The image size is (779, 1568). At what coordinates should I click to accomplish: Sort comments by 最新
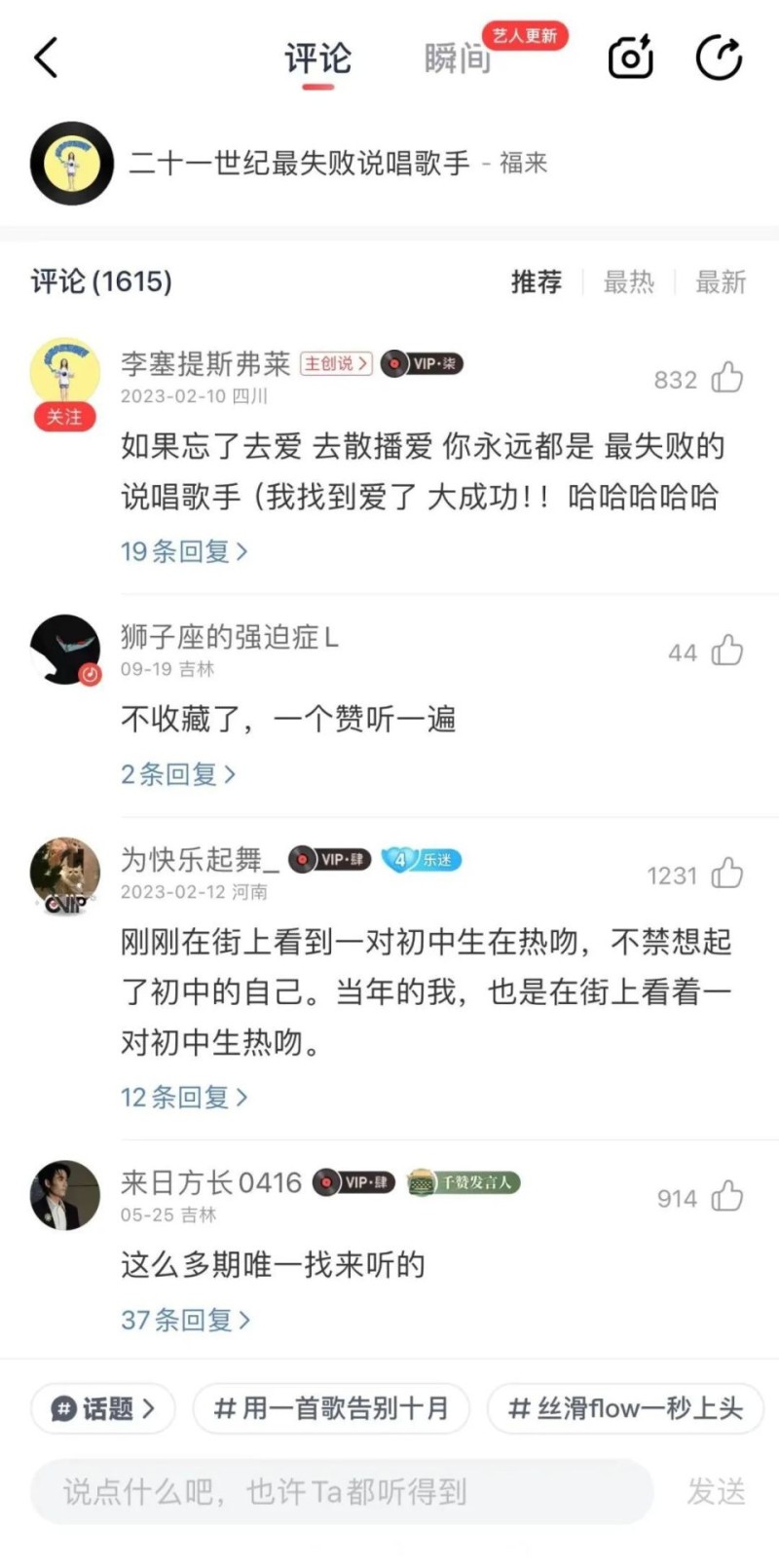[720, 281]
